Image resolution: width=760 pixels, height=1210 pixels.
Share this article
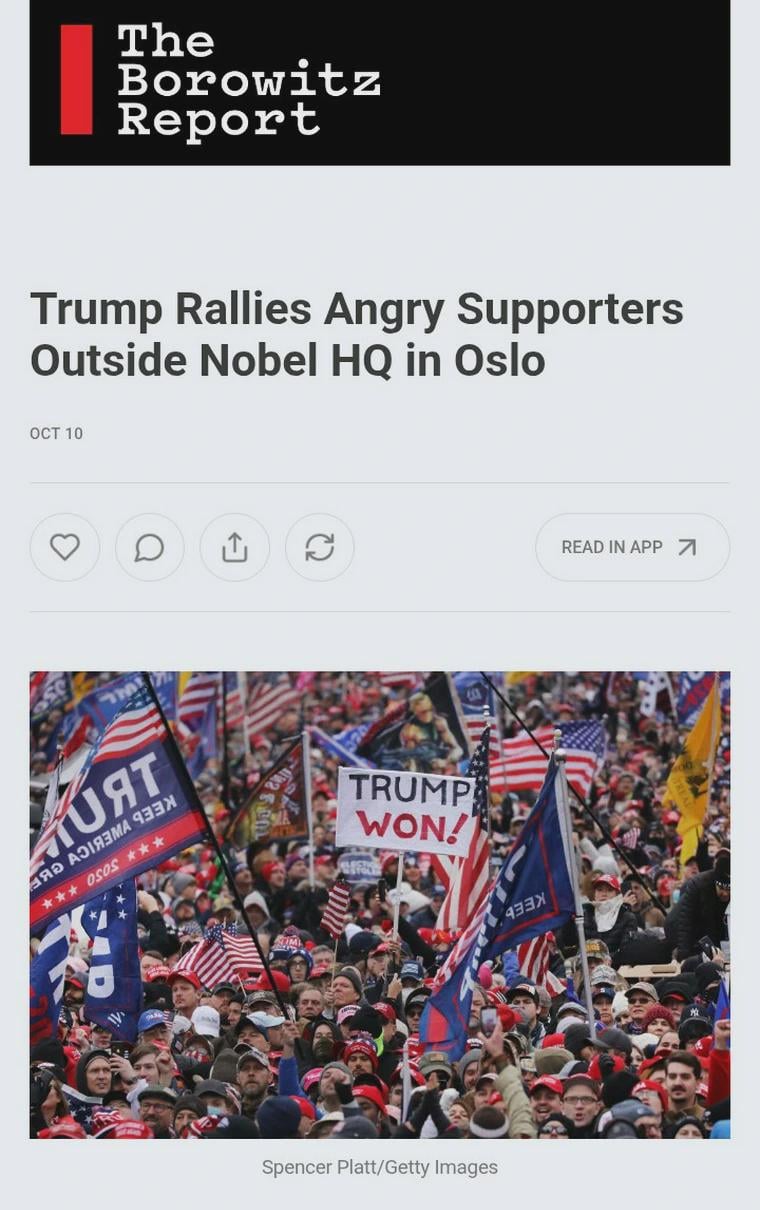[x=235, y=547]
